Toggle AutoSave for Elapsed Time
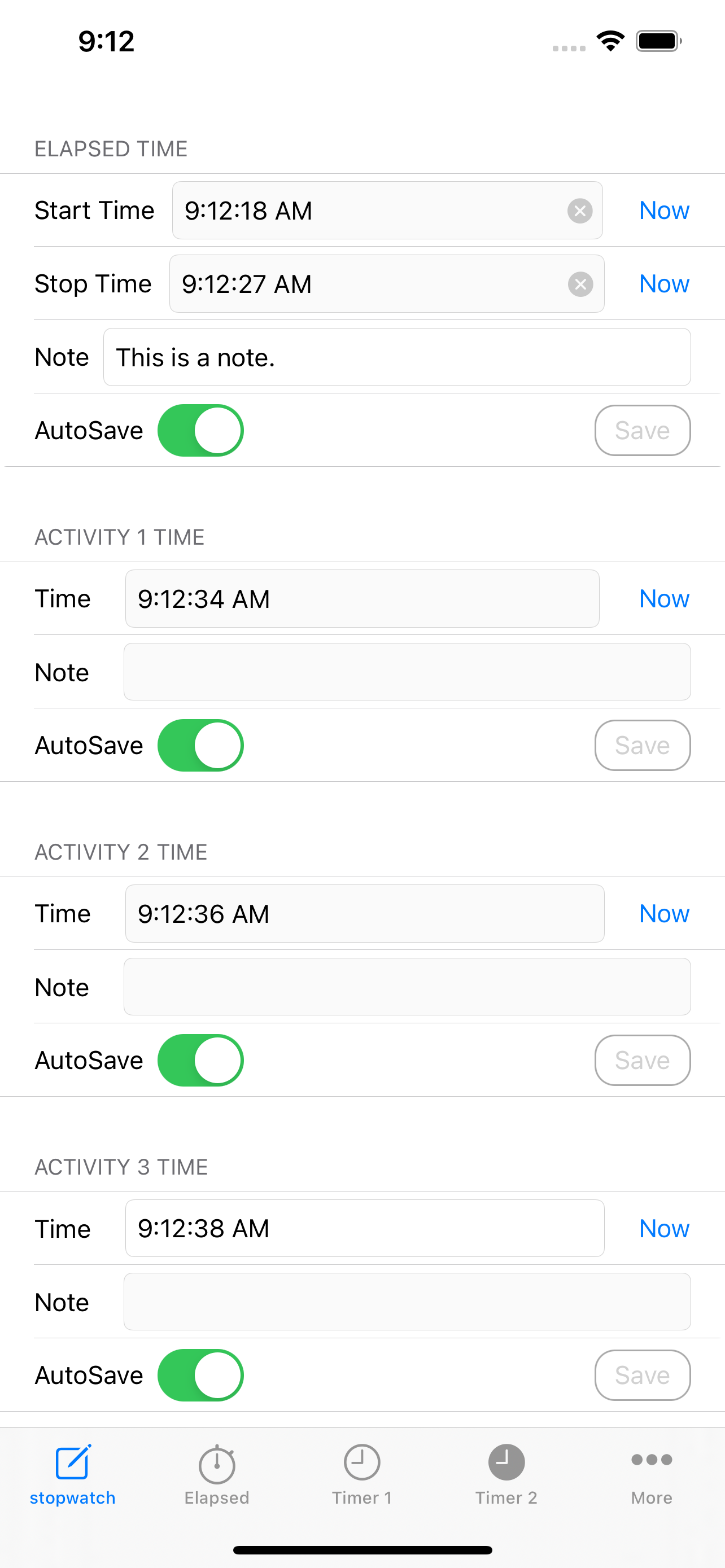This screenshot has height=1568, width=725. click(200, 430)
